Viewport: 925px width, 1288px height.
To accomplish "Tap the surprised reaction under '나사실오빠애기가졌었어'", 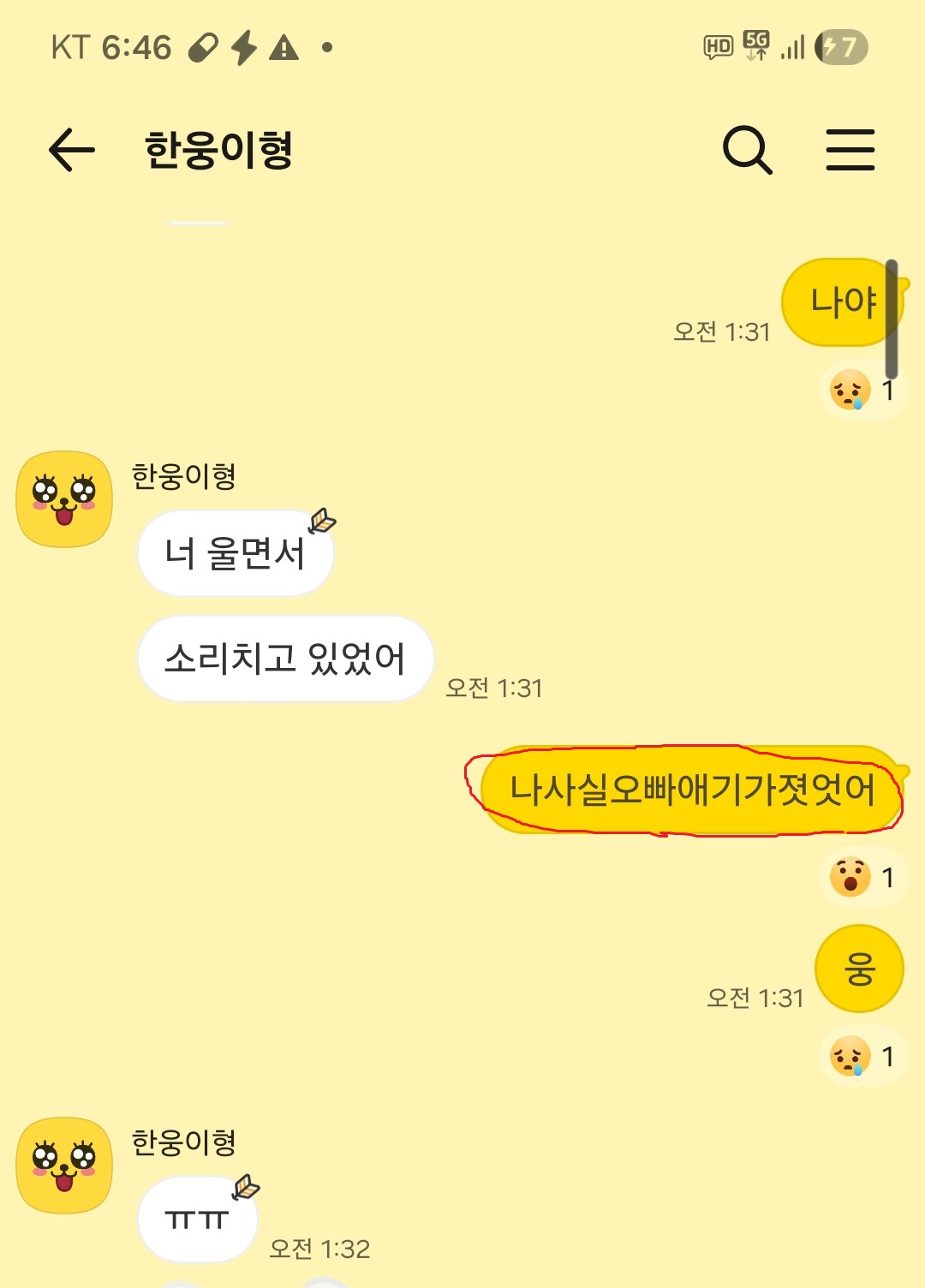I will tap(863, 877).
